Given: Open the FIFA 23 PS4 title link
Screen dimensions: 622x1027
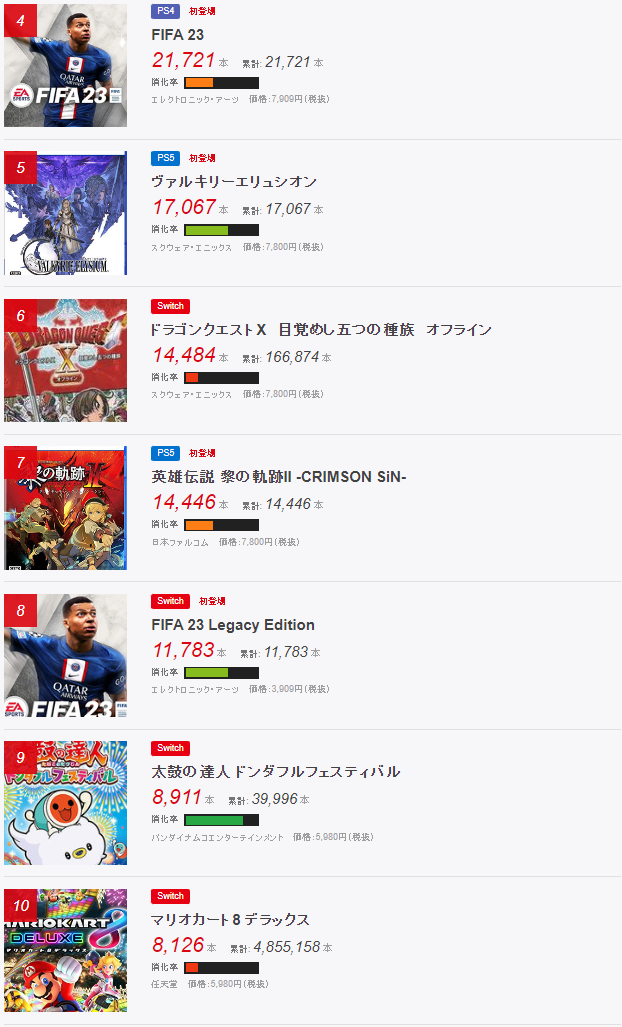Looking at the screenshot, I should tap(178, 35).
